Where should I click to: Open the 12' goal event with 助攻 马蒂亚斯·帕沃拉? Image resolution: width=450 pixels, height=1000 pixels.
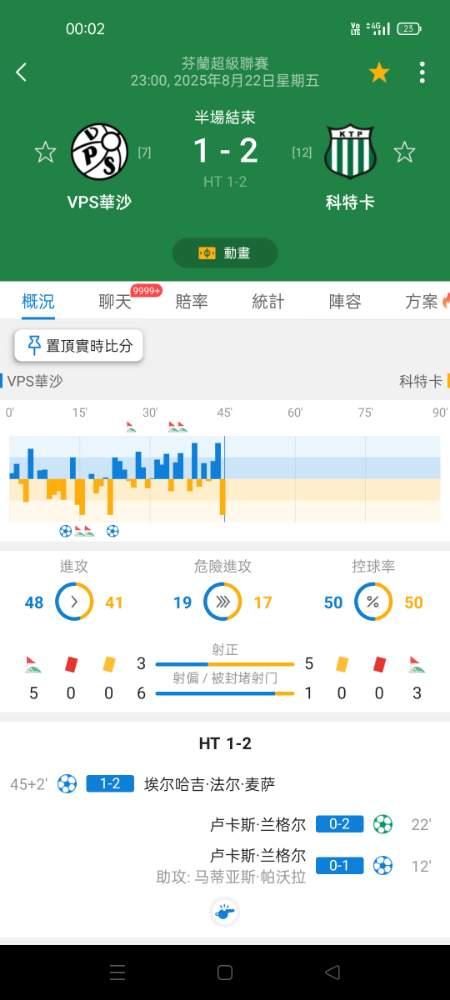click(x=225, y=865)
